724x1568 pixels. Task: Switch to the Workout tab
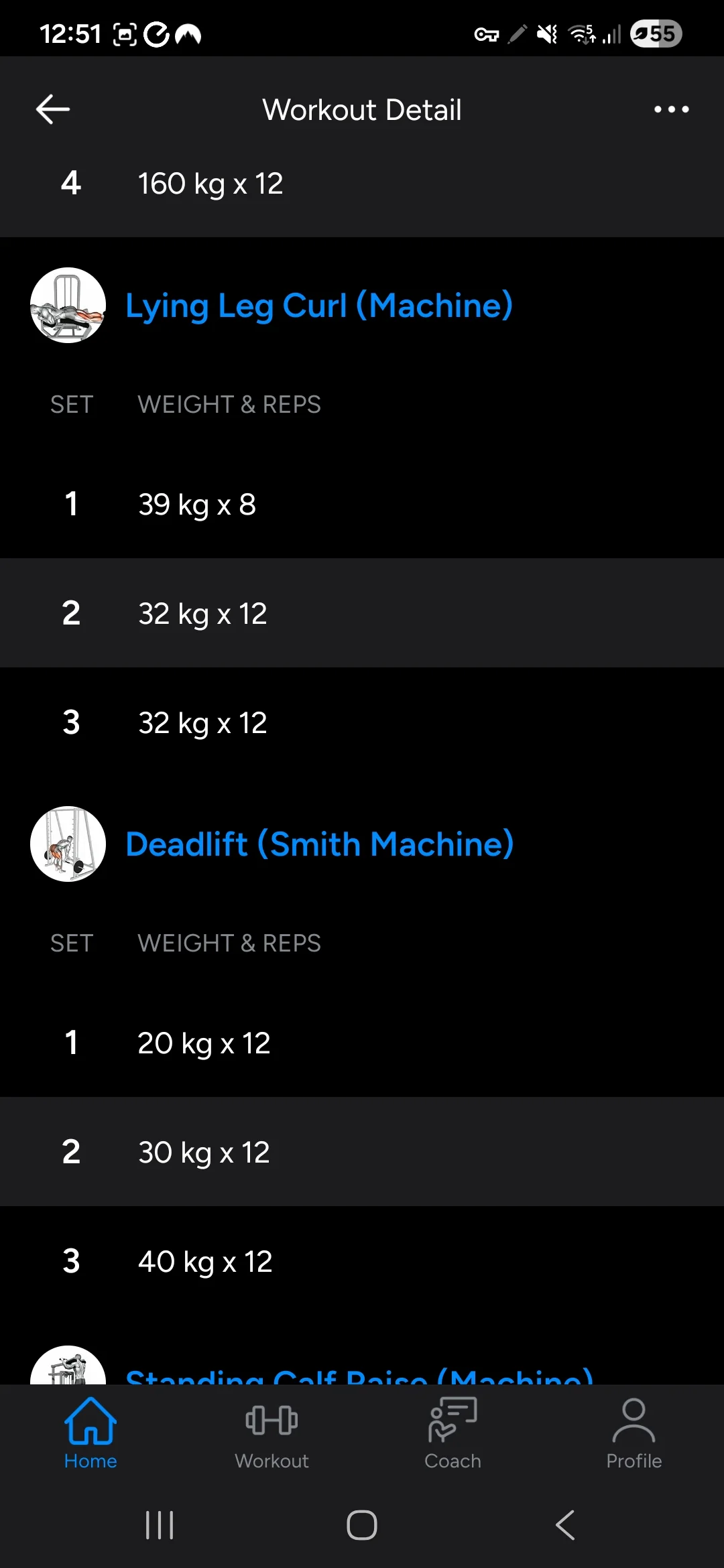[271, 1433]
